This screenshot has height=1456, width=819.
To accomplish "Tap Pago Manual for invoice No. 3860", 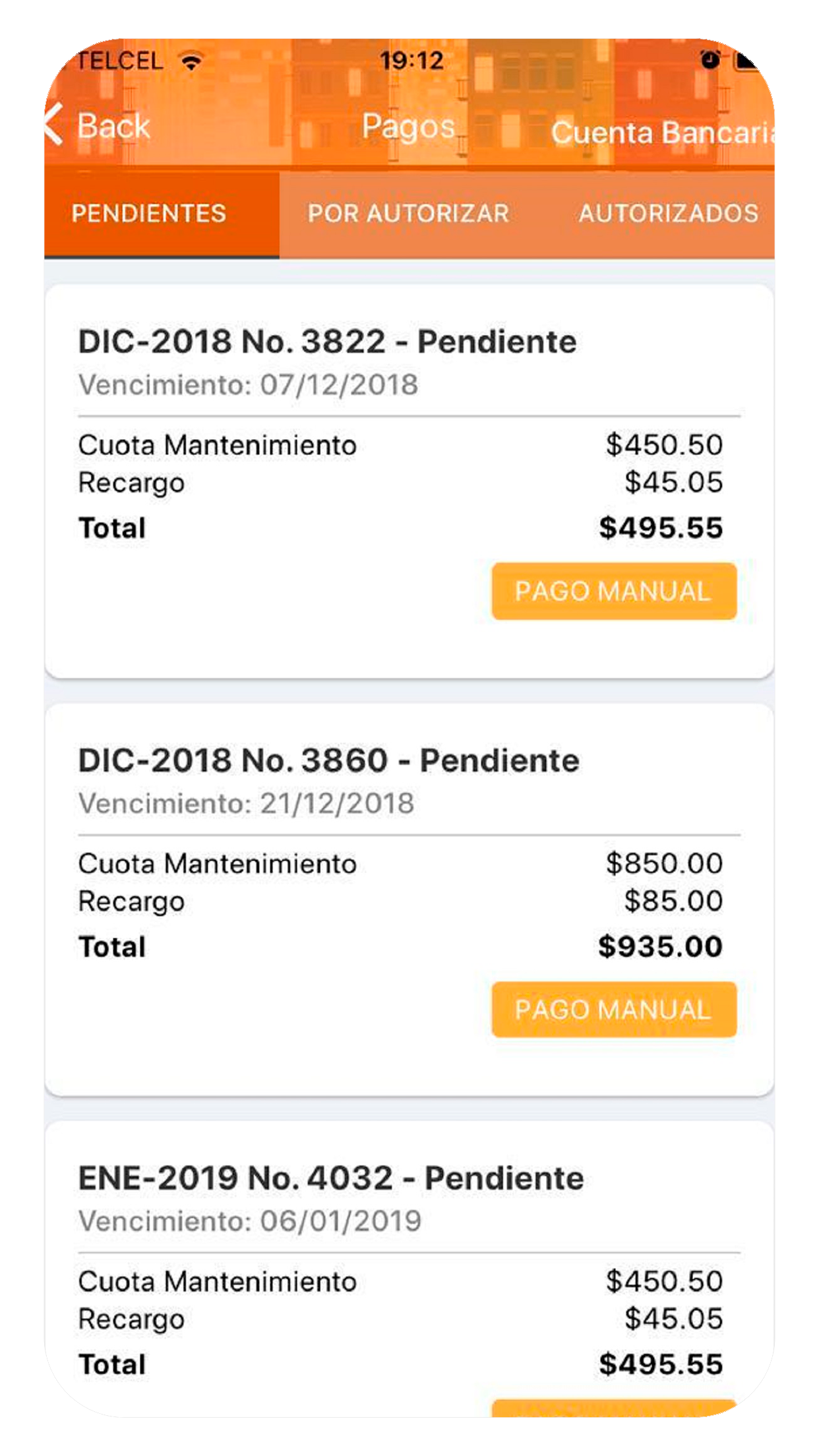I will [x=614, y=1010].
